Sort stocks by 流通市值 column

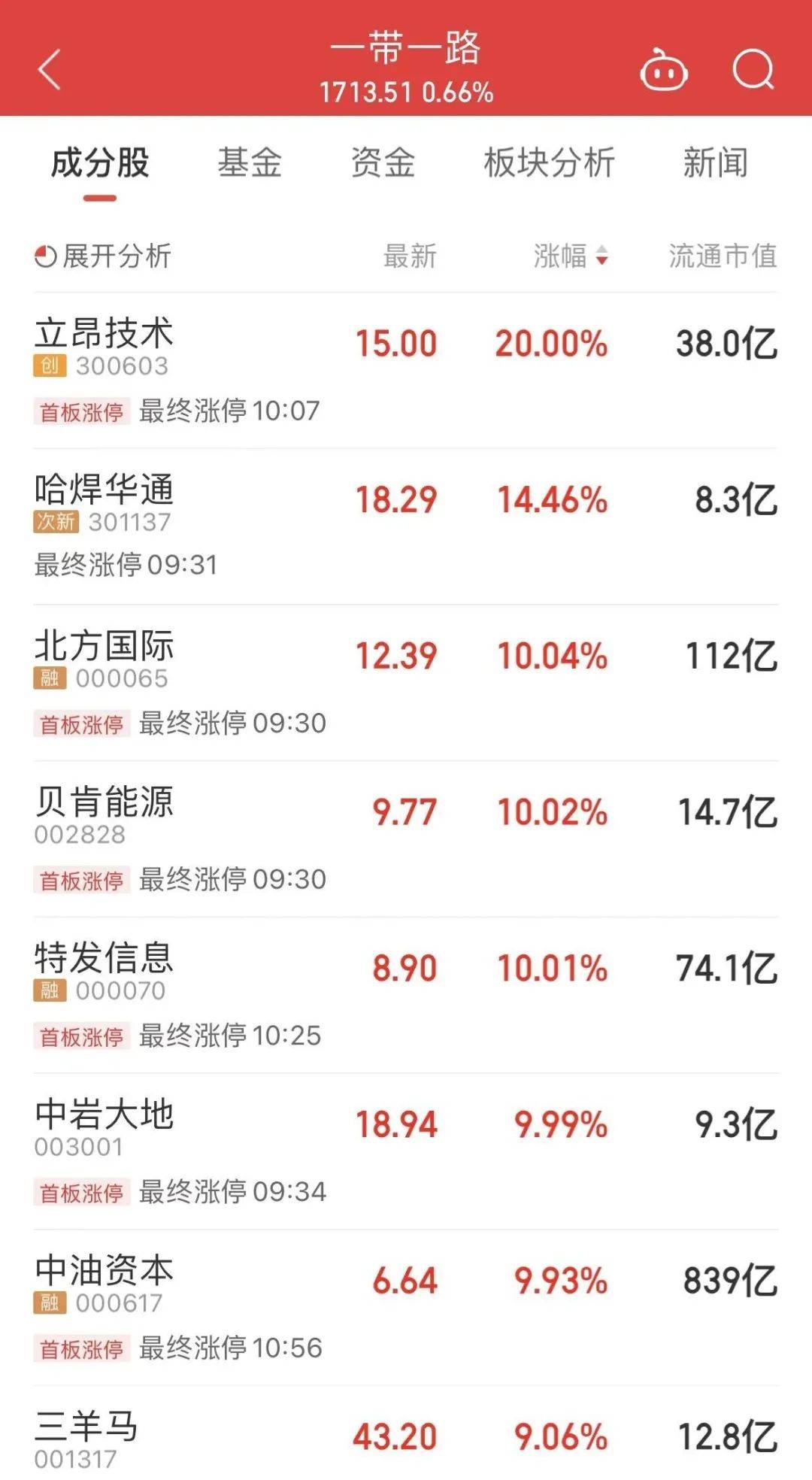click(x=723, y=256)
